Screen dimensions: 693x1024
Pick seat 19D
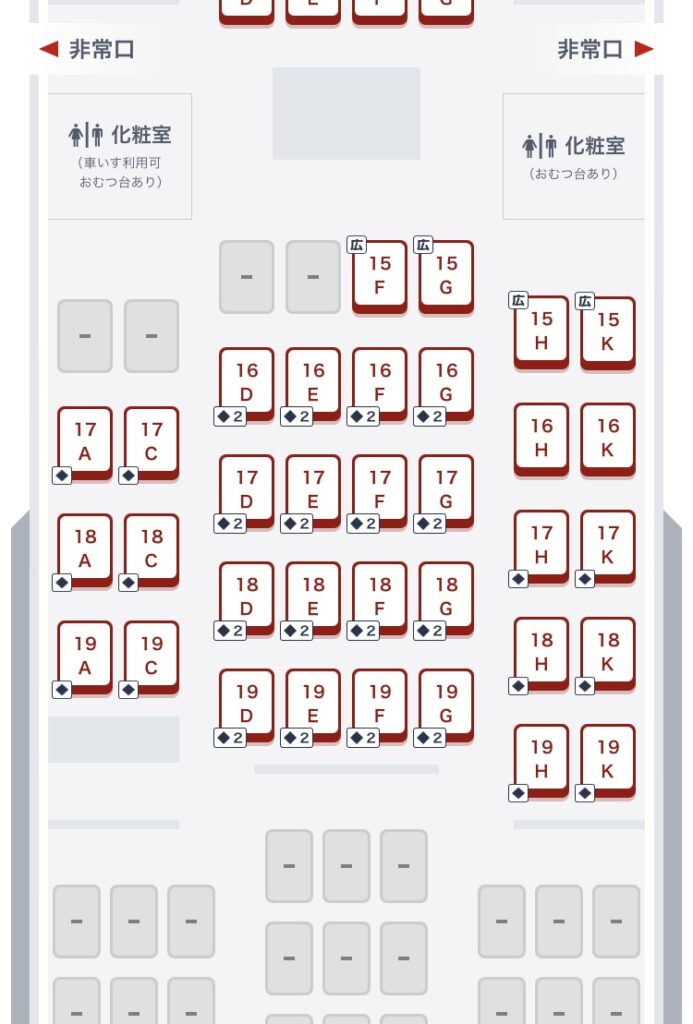click(x=247, y=704)
